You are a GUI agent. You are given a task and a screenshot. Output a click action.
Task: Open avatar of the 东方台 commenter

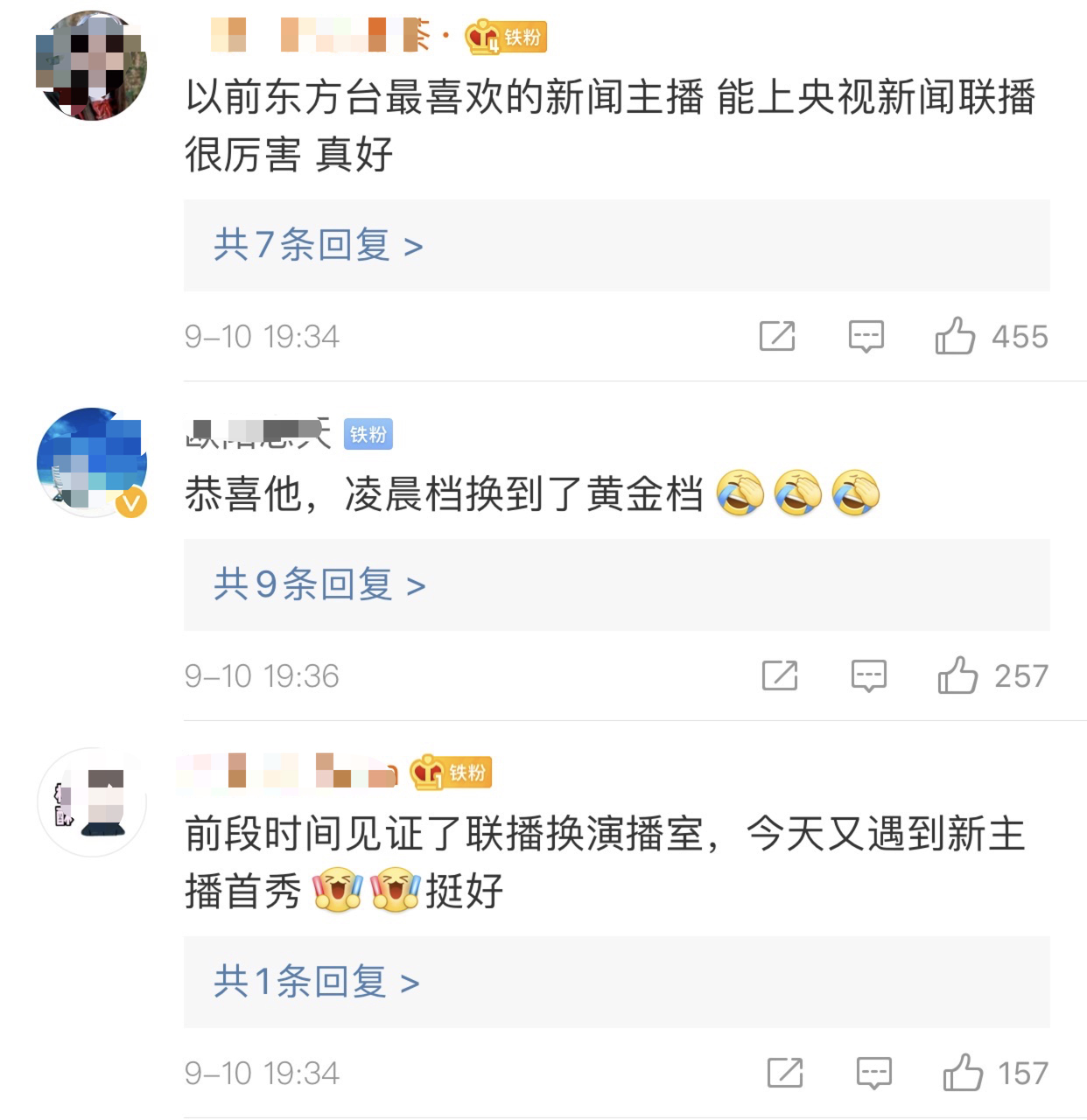pyautogui.click(x=91, y=66)
